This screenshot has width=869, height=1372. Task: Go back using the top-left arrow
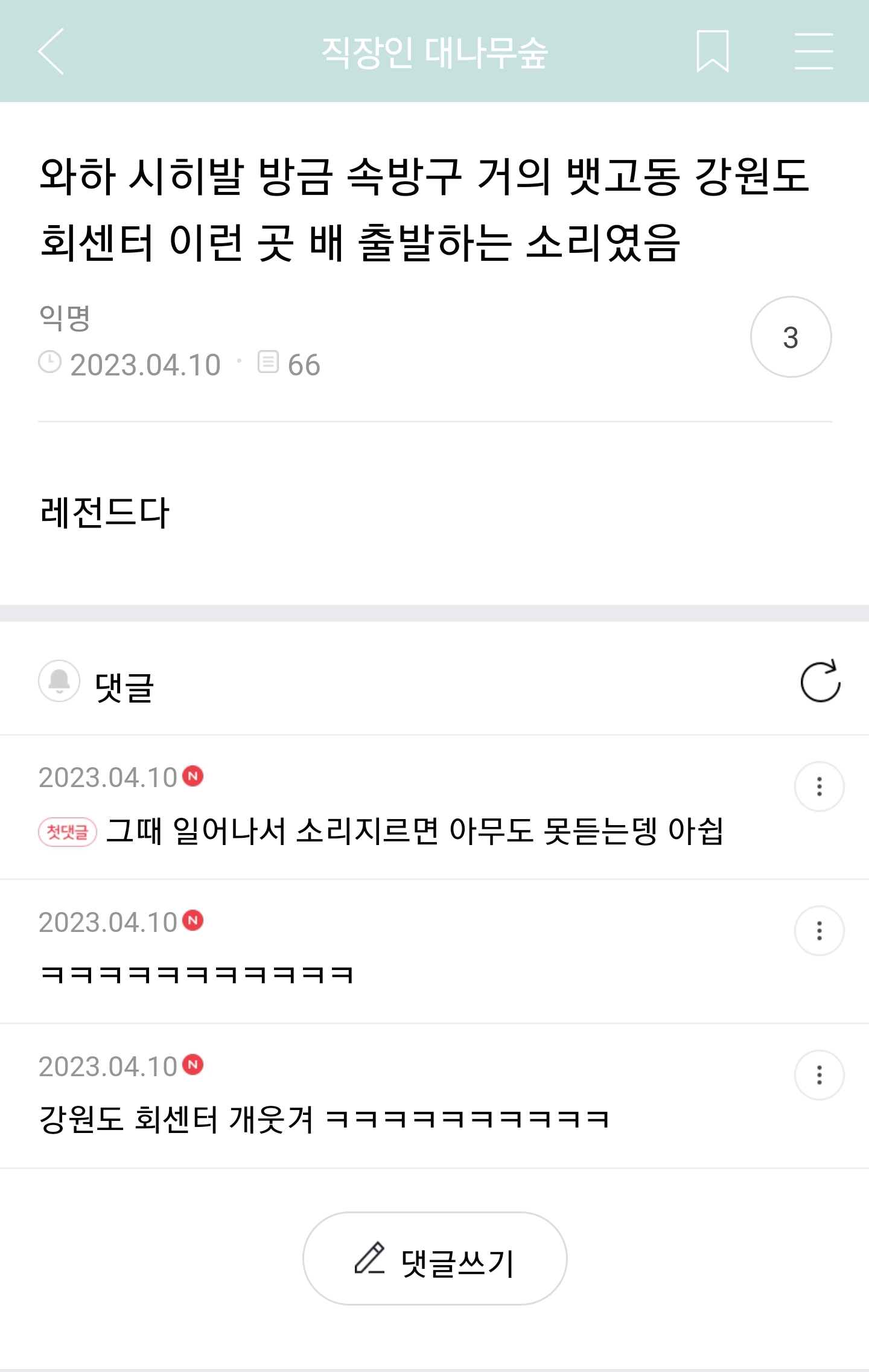[51, 51]
